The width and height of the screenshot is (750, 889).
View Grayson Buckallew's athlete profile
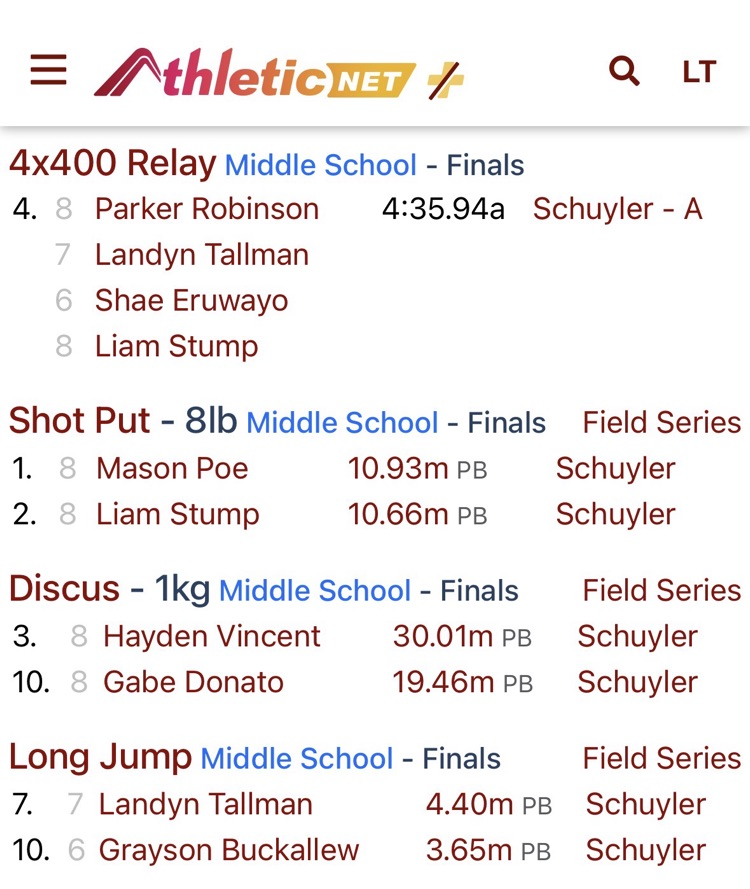click(228, 850)
